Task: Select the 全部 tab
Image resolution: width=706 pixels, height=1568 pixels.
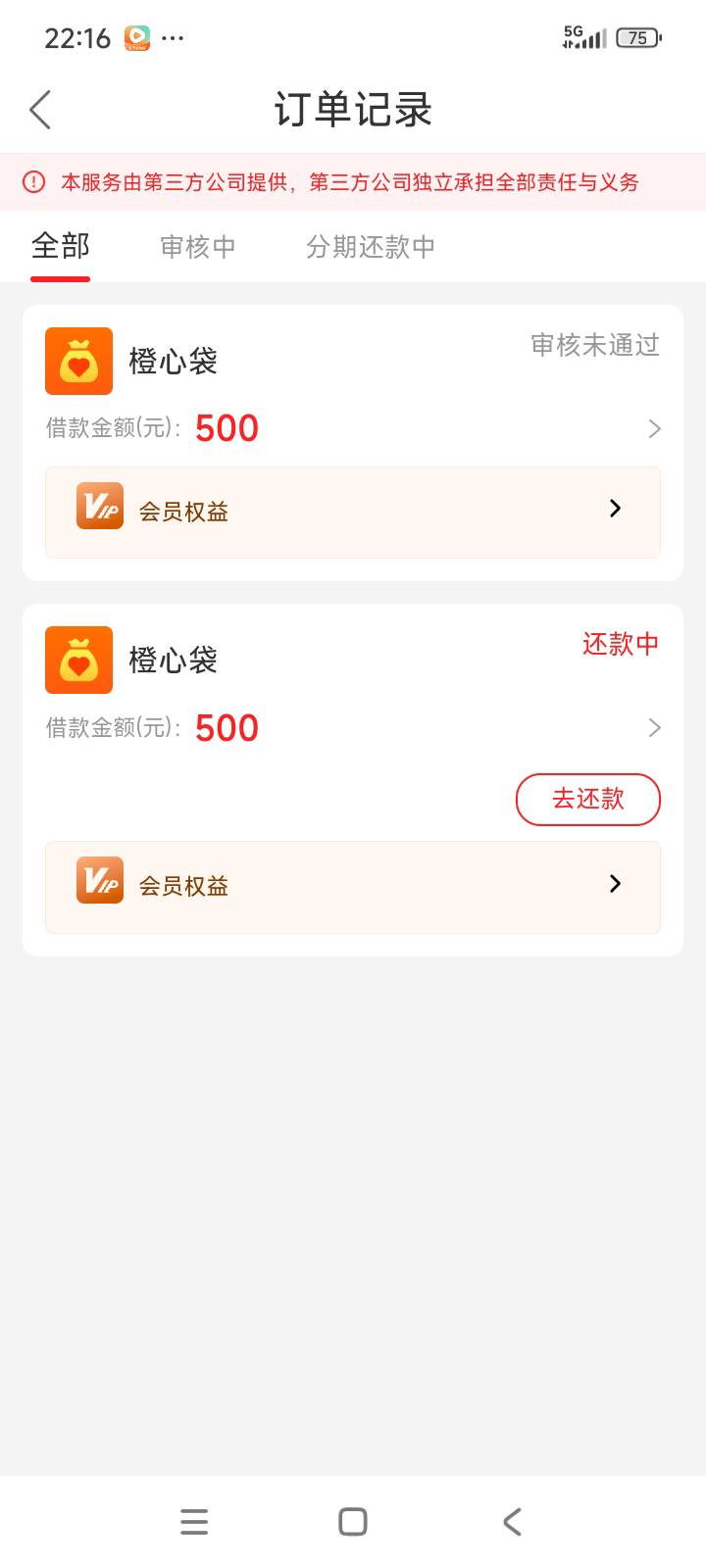Action: (61, 246)
